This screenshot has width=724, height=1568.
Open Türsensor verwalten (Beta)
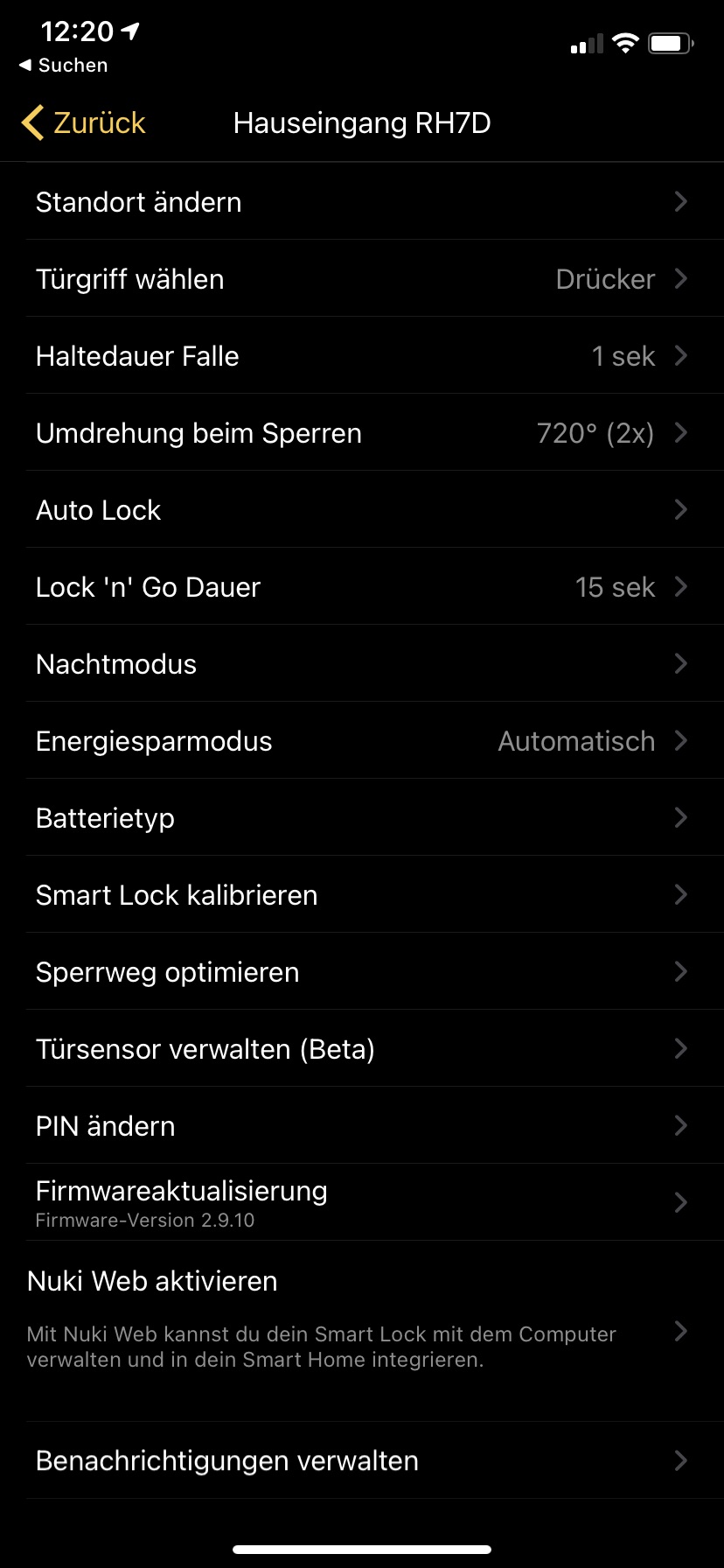click(362, 1049)
